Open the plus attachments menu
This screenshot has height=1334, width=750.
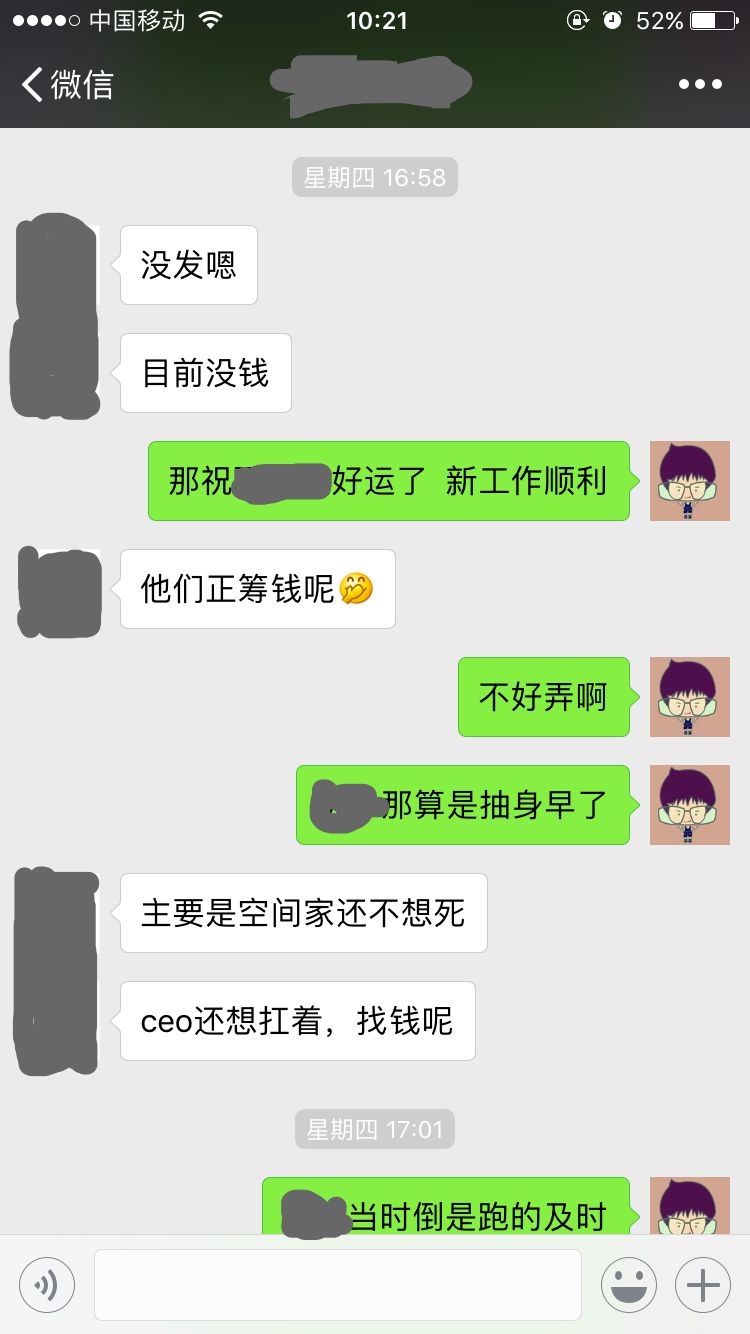[703, 1285]
